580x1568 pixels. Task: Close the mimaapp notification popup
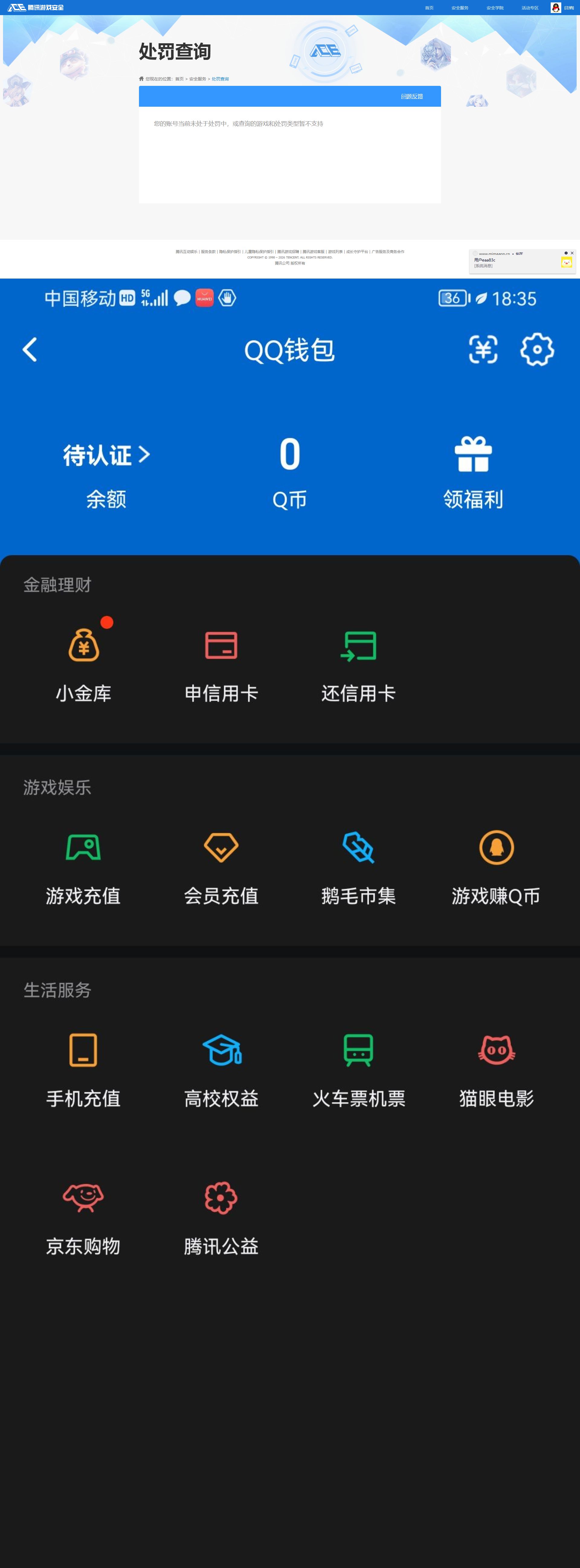(572, 253)
